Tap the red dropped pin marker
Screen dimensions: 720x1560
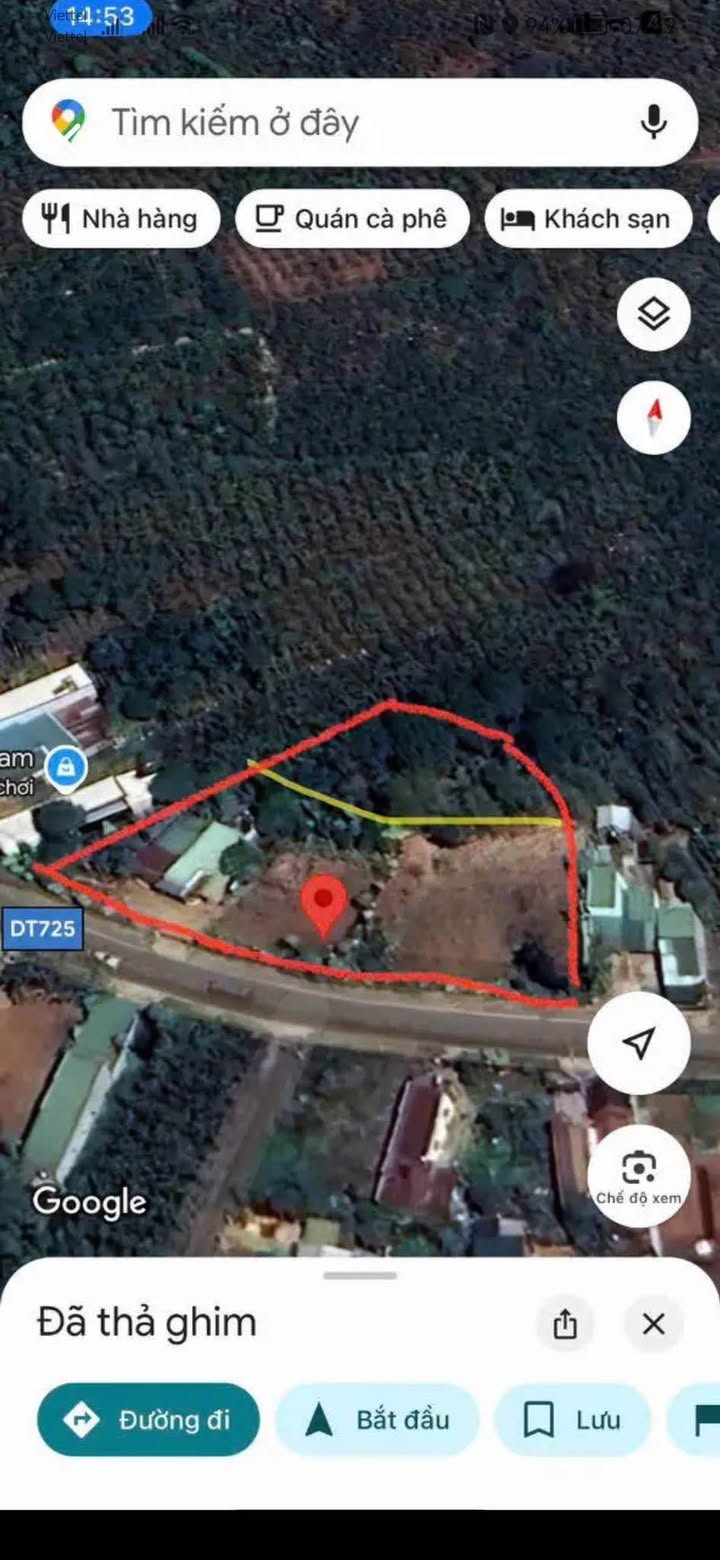tap(324, 900)
